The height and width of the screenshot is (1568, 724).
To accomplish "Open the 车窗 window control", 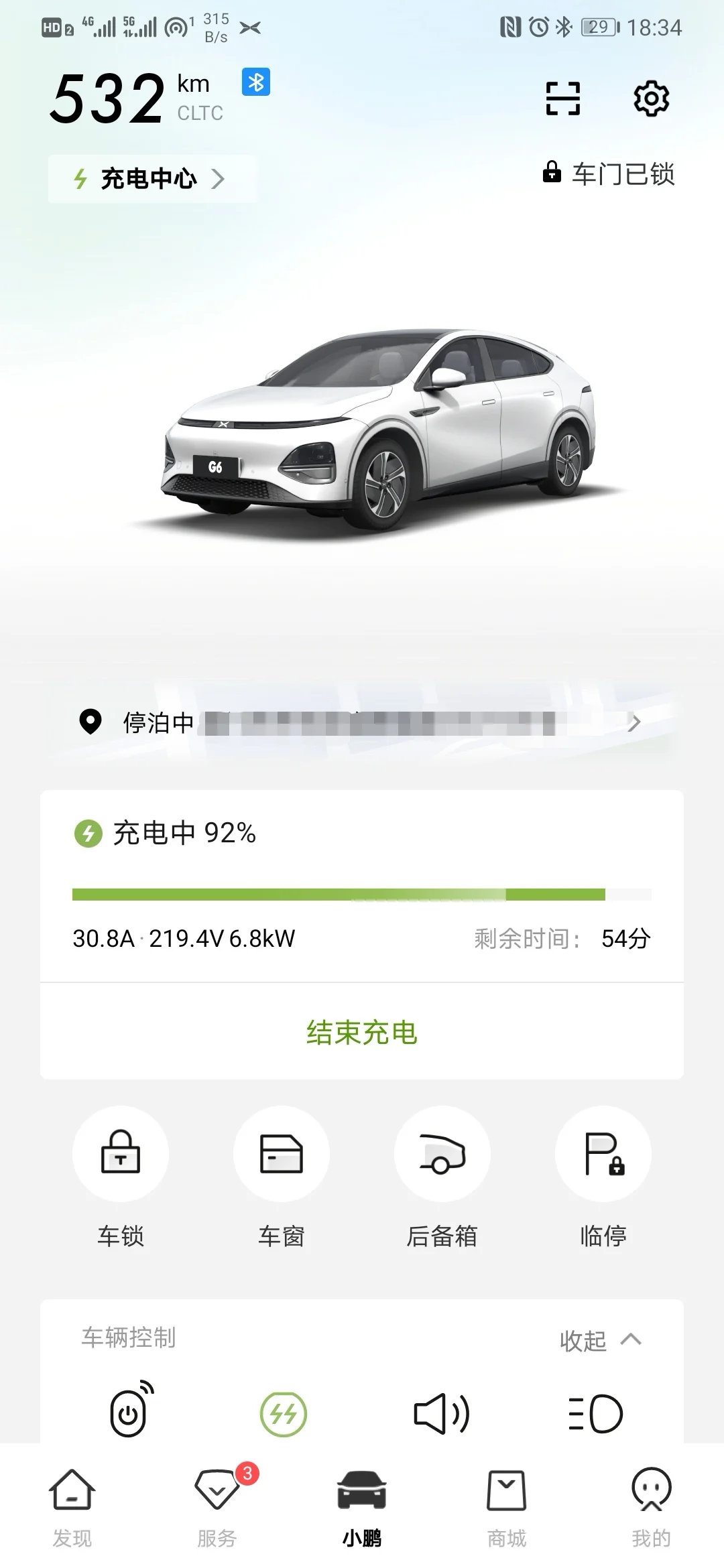I will click(282, 1154).
